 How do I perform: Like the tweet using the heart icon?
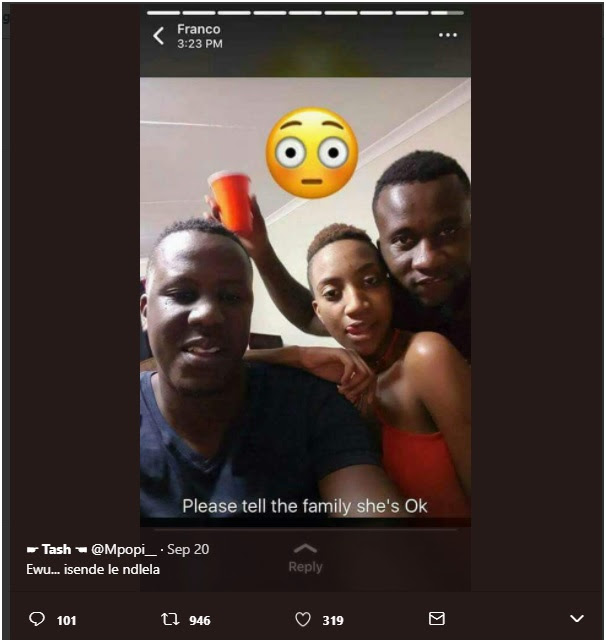(x=303, y=619)
